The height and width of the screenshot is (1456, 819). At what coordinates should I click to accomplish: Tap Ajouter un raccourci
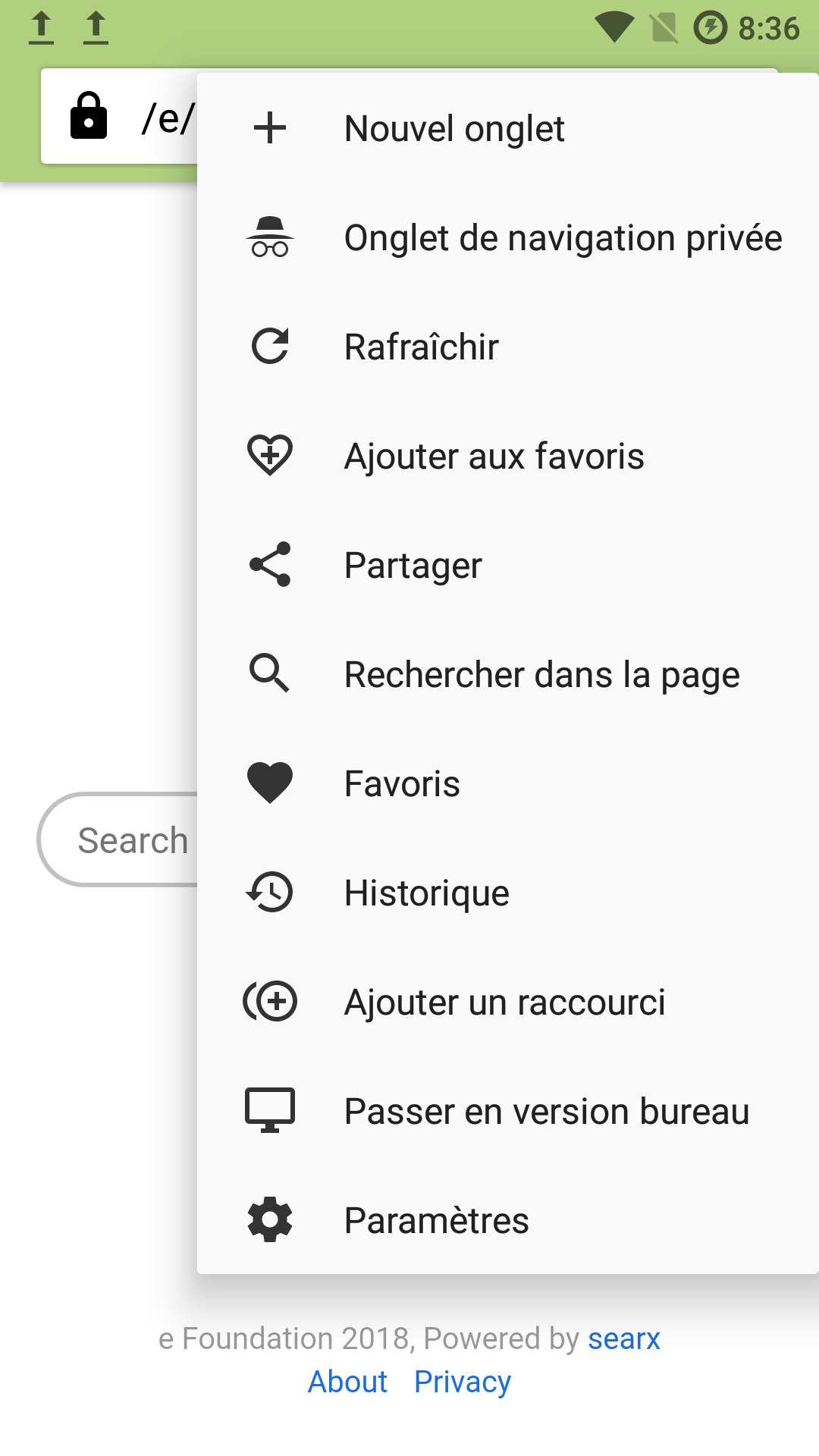click(508, 1002)
